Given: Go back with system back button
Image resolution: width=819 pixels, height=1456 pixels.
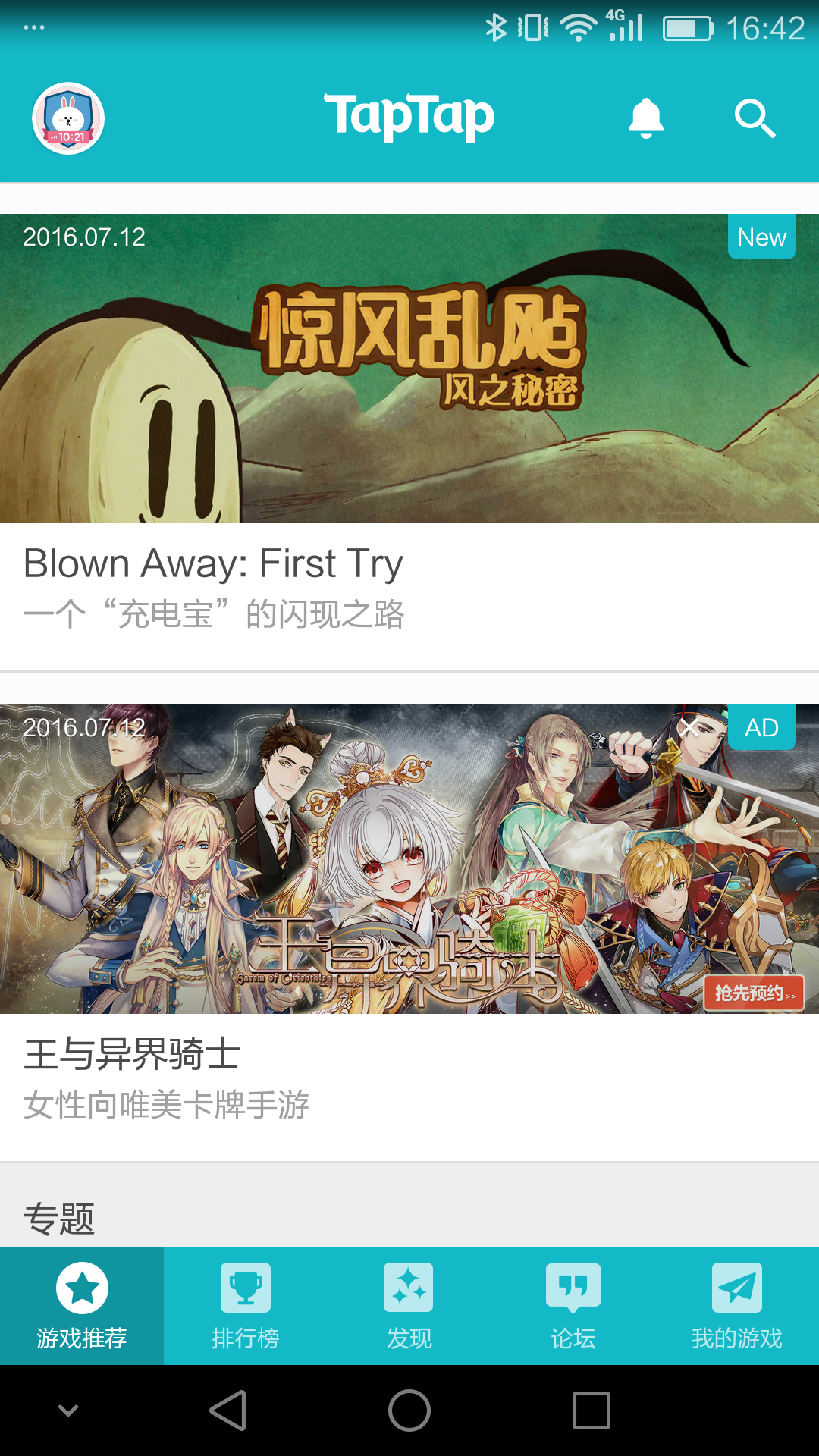Looking at the screenshot, I should coord(227,1410).
